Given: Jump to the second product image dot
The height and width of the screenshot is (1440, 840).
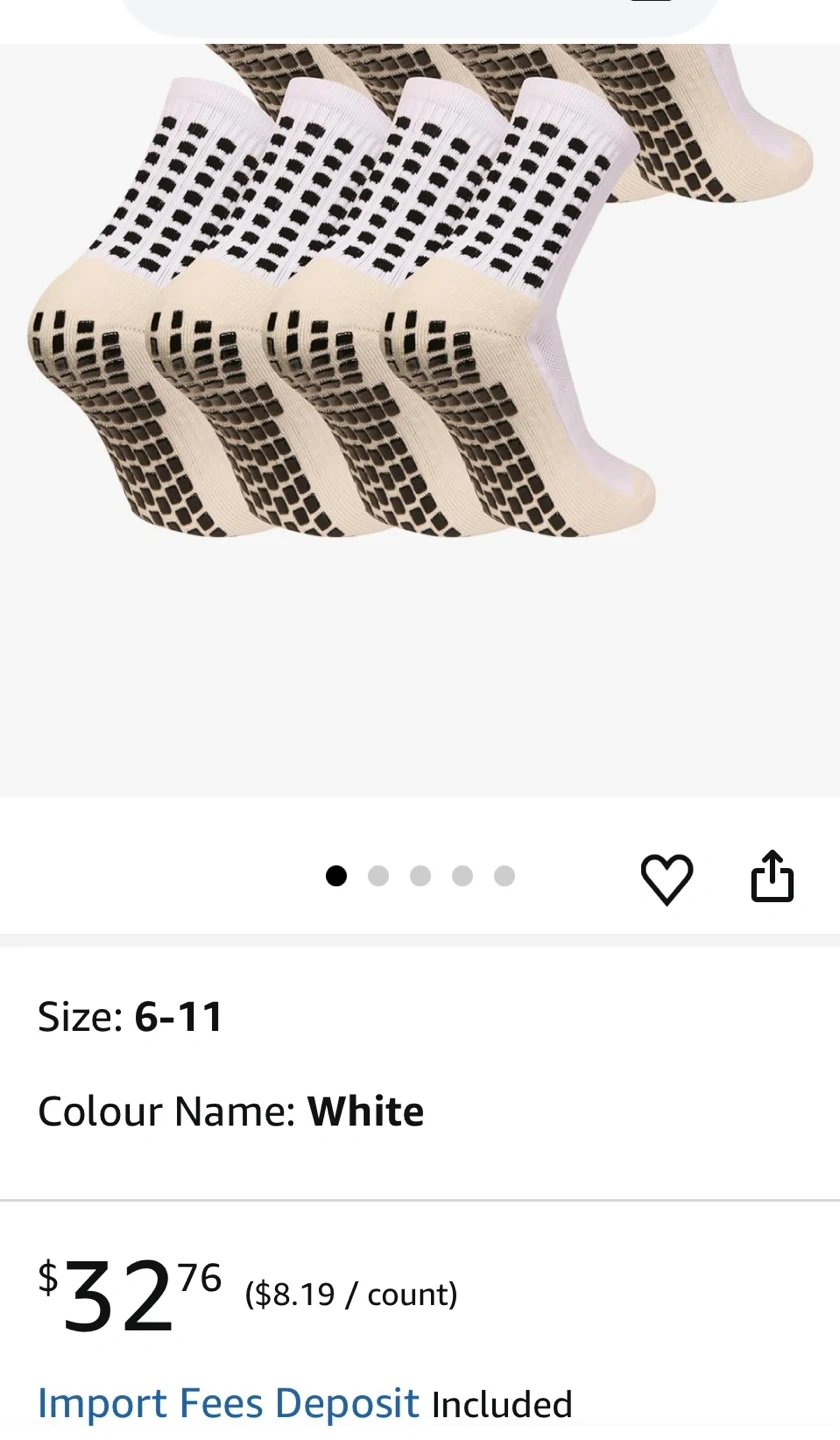Looking at the screenshot, I should pos(378,876).
